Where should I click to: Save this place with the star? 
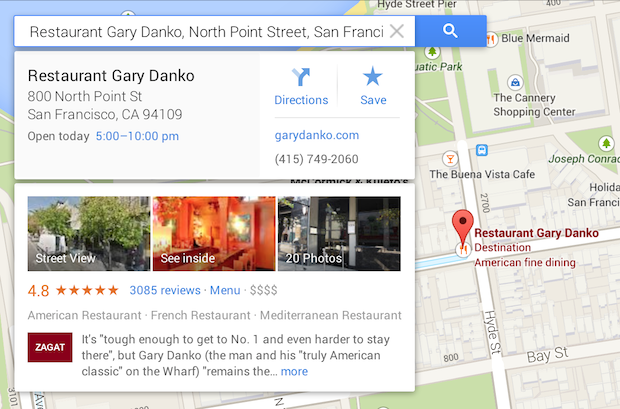click(x=373, y=86)
